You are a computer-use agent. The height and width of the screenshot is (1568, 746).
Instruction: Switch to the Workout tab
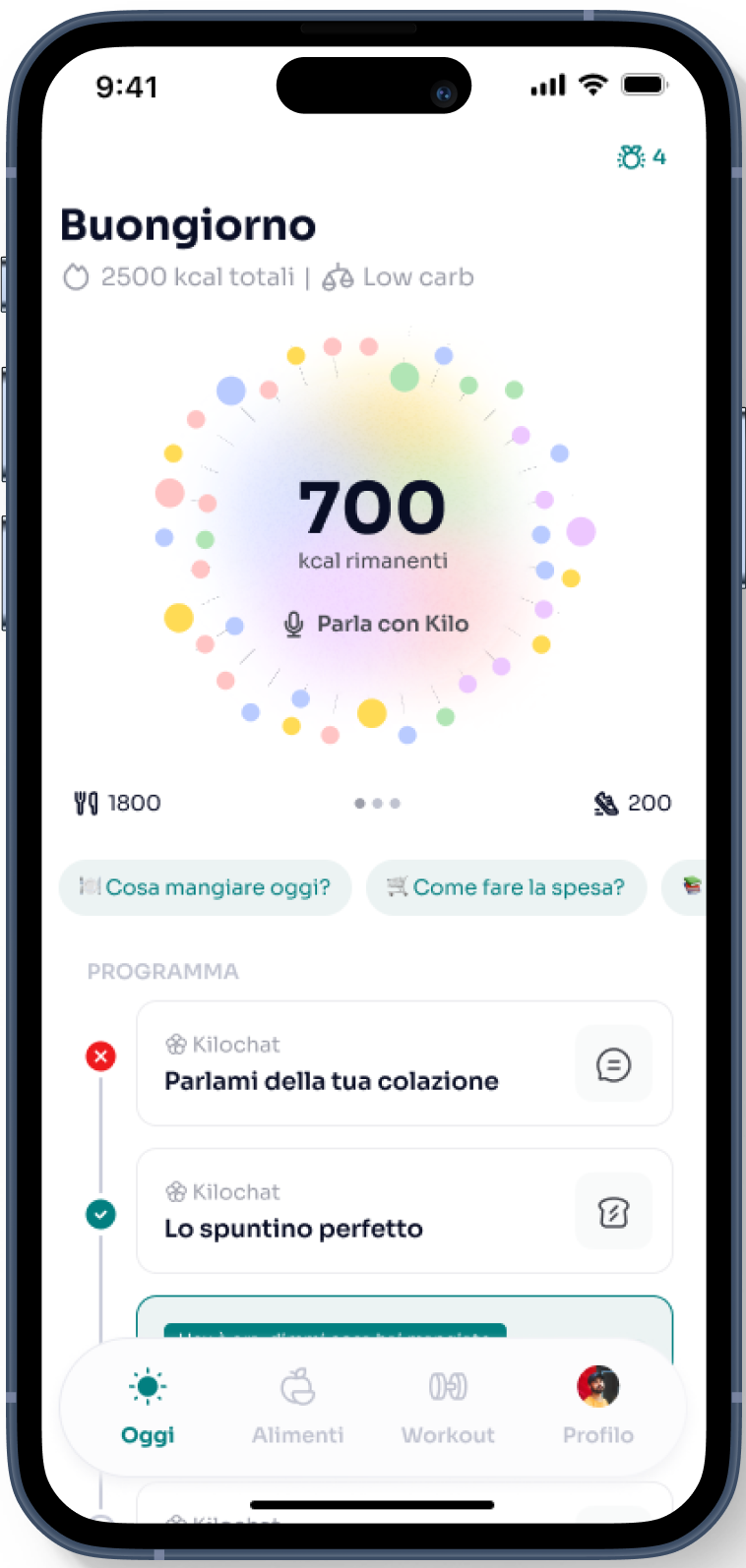point(448,1407)
